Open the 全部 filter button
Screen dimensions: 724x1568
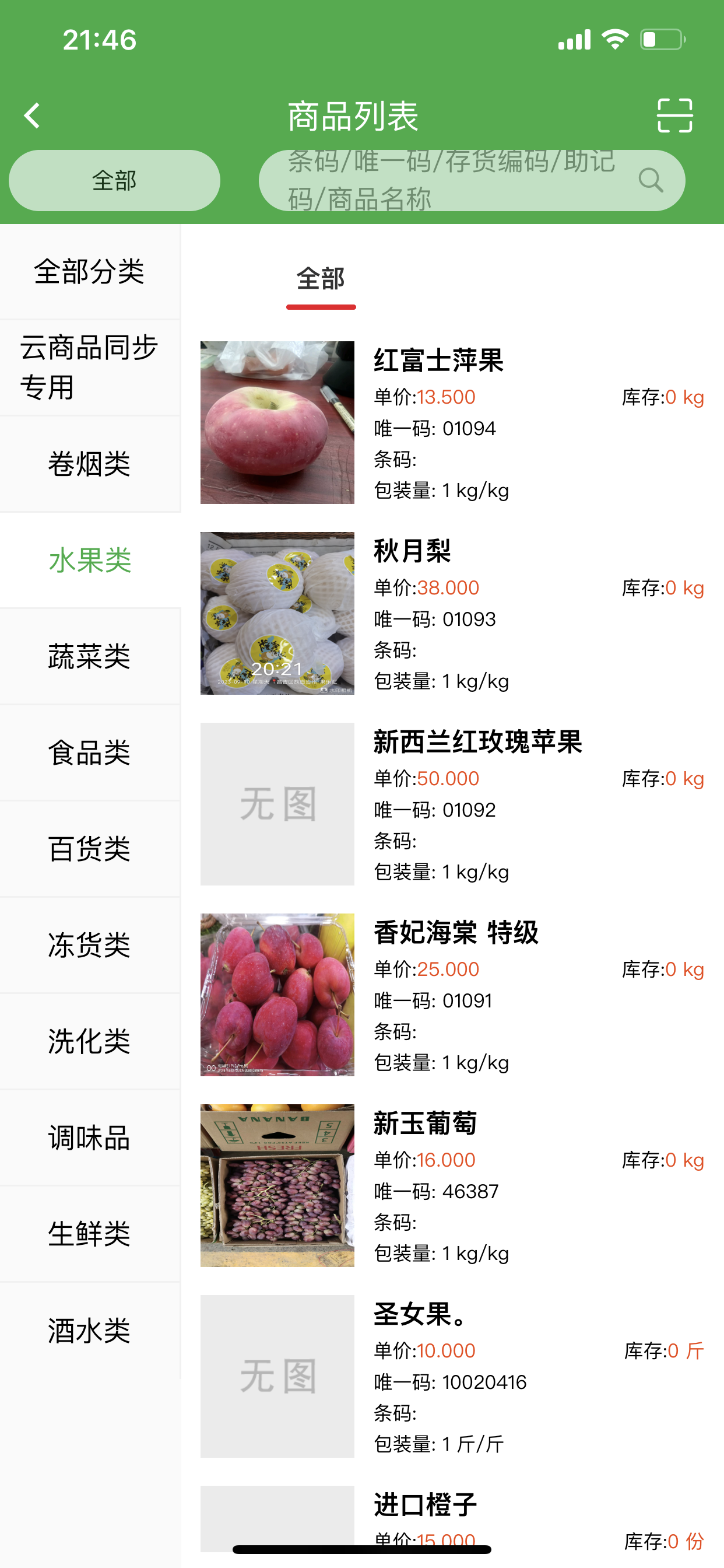(114, 181)
